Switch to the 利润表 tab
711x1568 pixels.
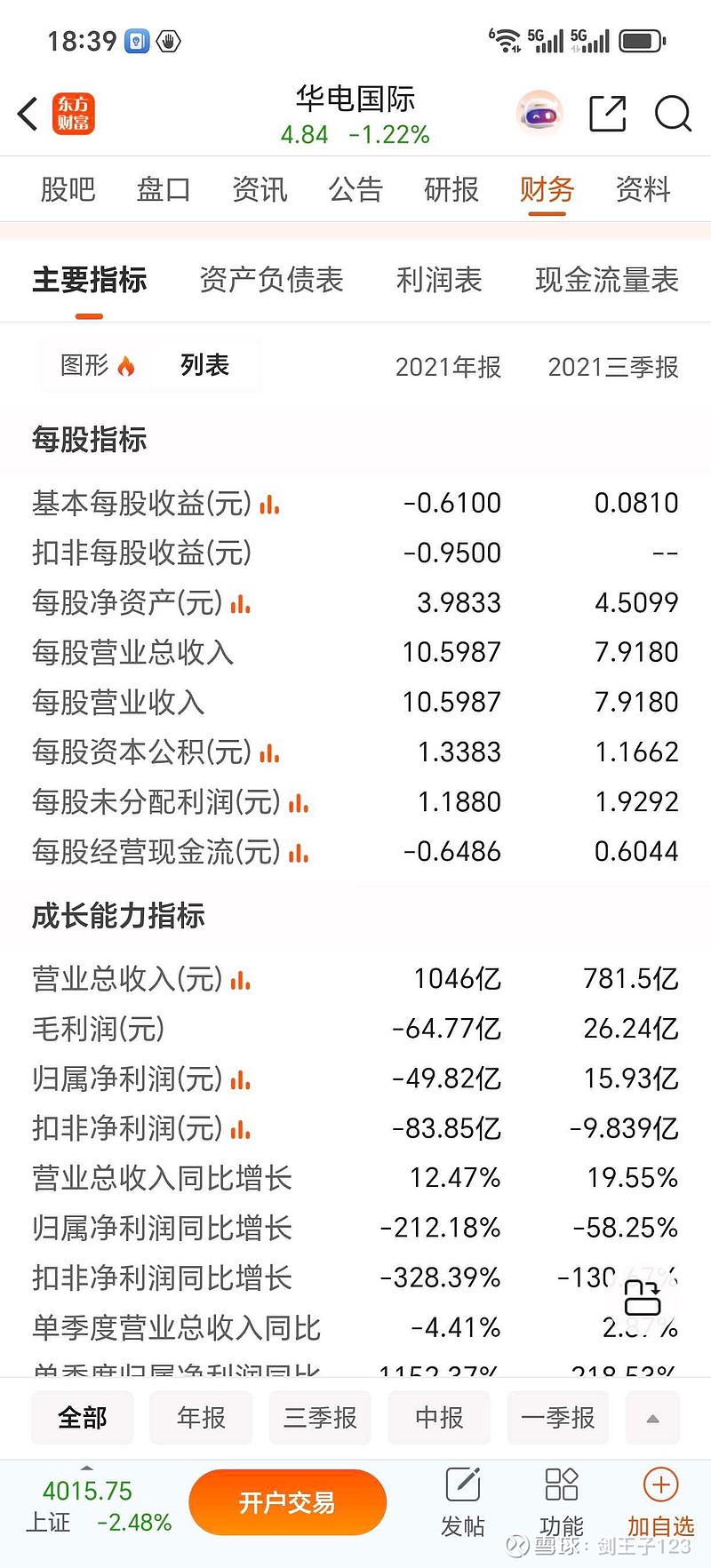click(x=439, y=280)
